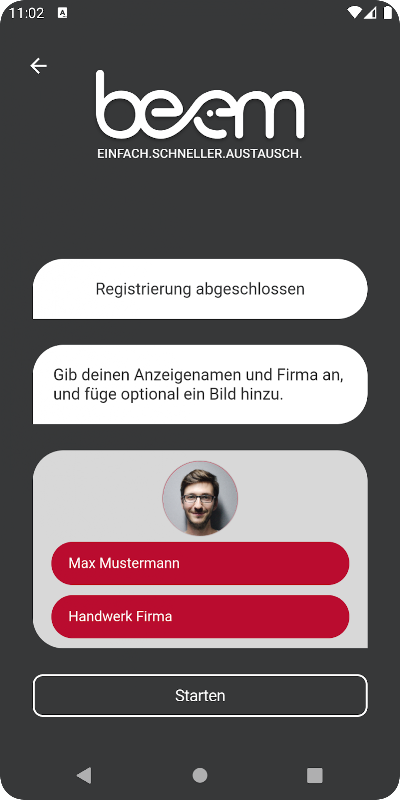400x800 pixels.
Task: Open recent apps from the navigation bar
Action: click(x=315, y=776)
